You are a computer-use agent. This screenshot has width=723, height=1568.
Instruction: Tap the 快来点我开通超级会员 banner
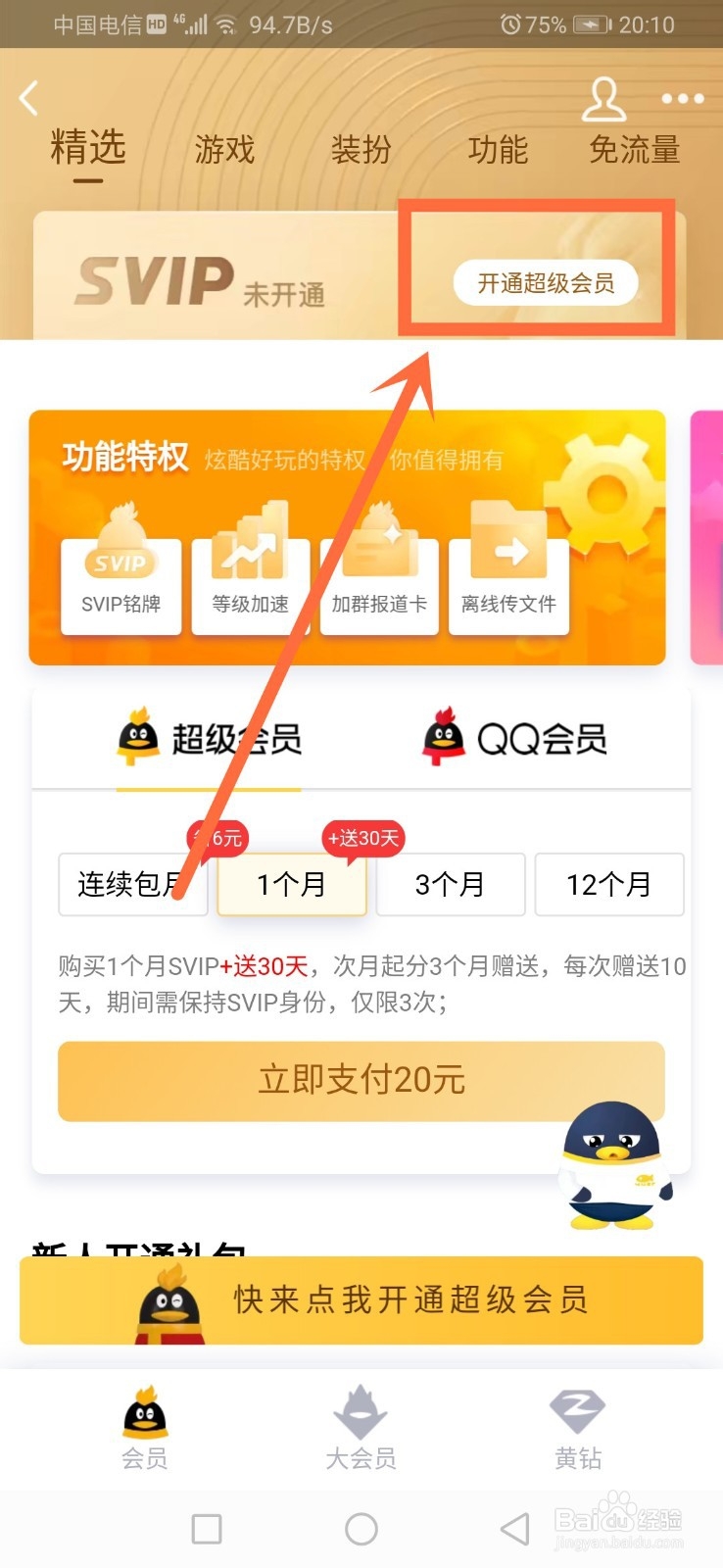pos(361,1300)
